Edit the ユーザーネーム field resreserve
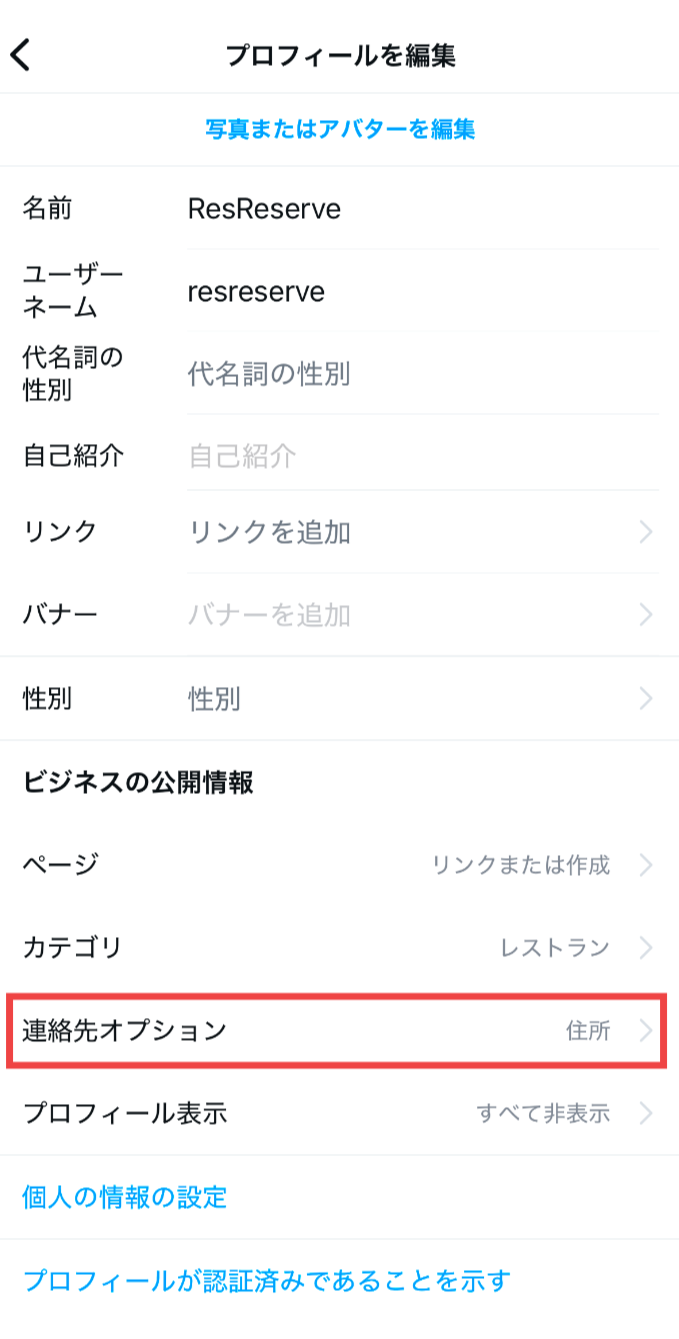Screen dimensions: 679x1339 point(420,291)
